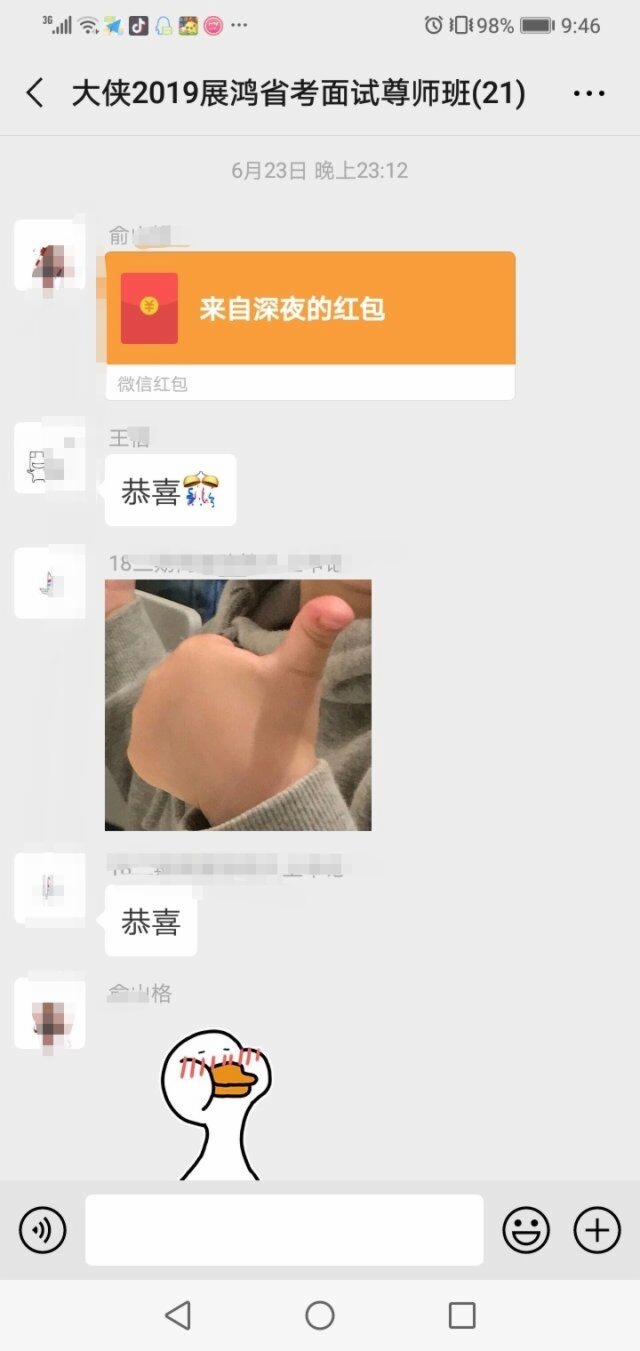Switch to voice message input

coord(42,1230)
